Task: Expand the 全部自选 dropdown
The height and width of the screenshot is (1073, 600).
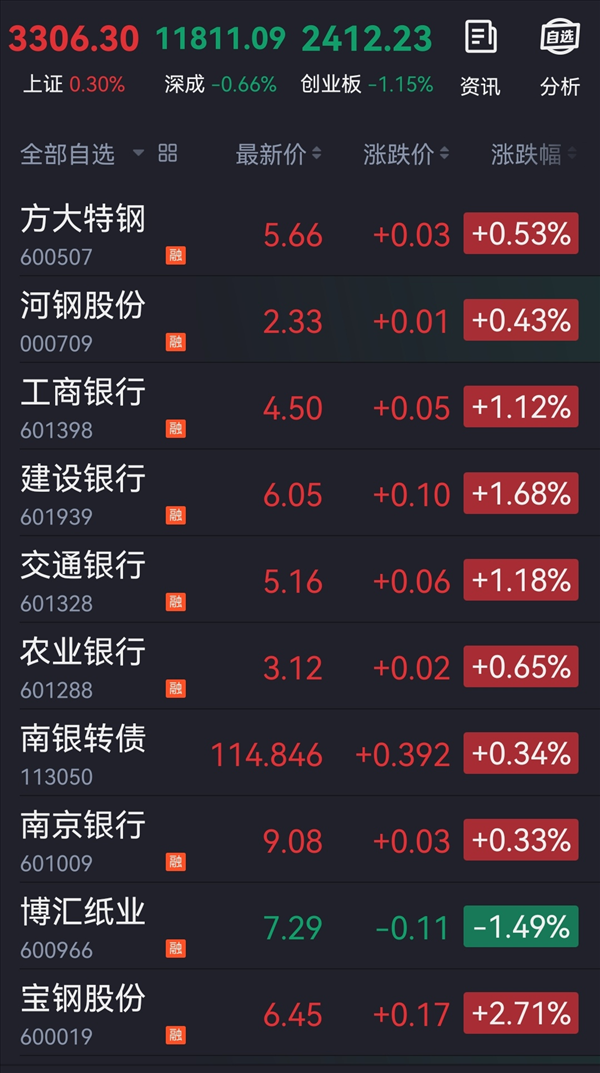Action: pyautogui.click(x=82, y=154)
